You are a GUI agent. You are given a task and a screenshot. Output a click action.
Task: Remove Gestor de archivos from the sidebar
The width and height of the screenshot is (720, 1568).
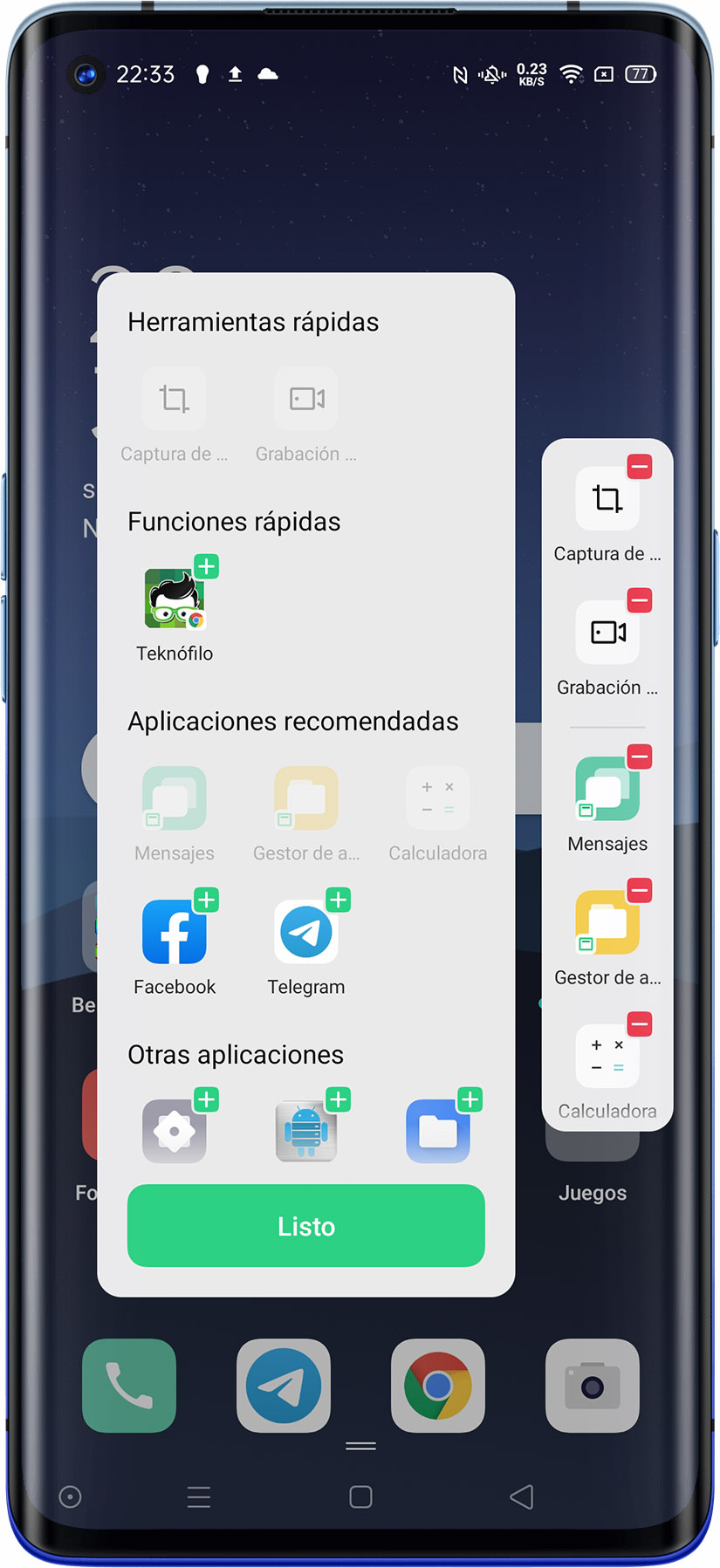pos(640,890)
